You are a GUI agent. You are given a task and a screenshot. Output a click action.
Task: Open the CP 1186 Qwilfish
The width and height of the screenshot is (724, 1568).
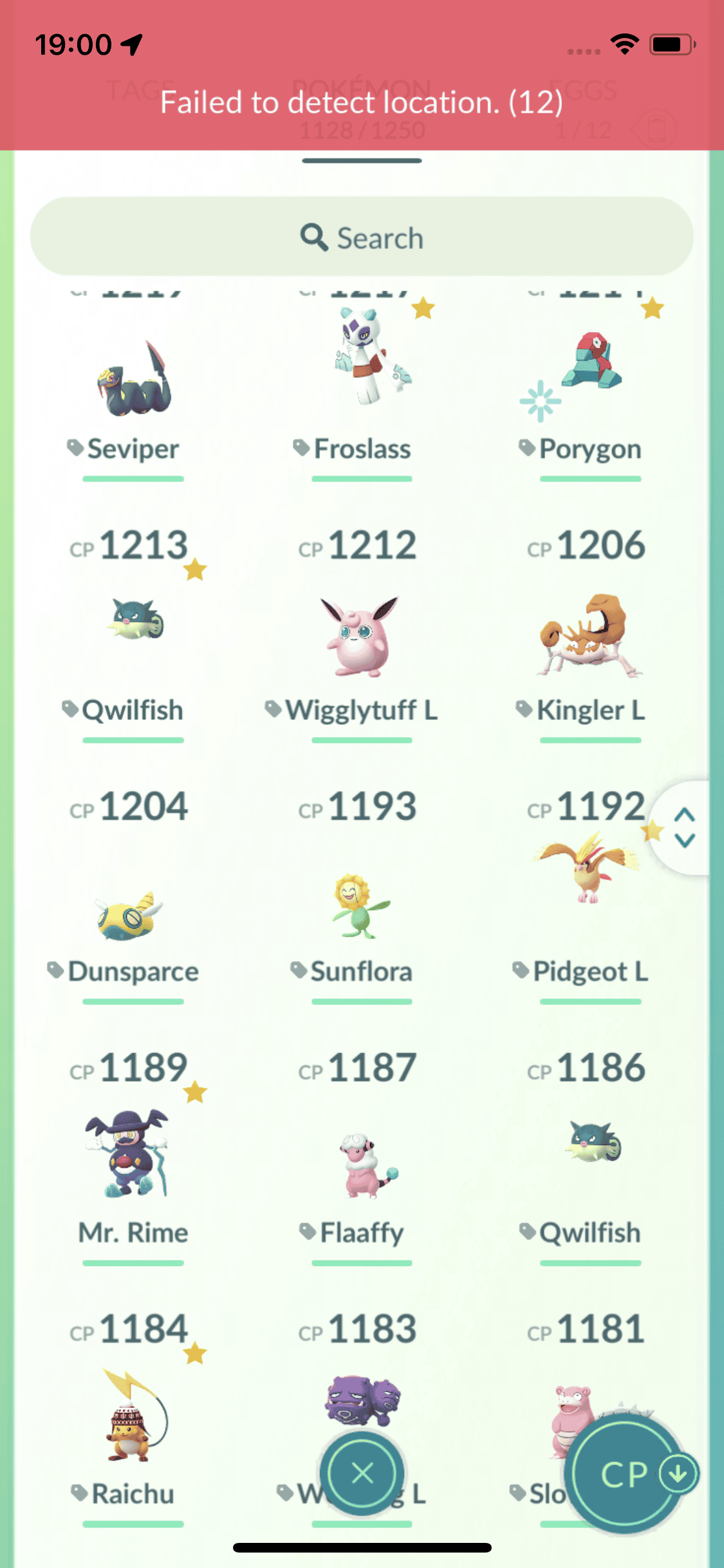[x=590, y=1143]
